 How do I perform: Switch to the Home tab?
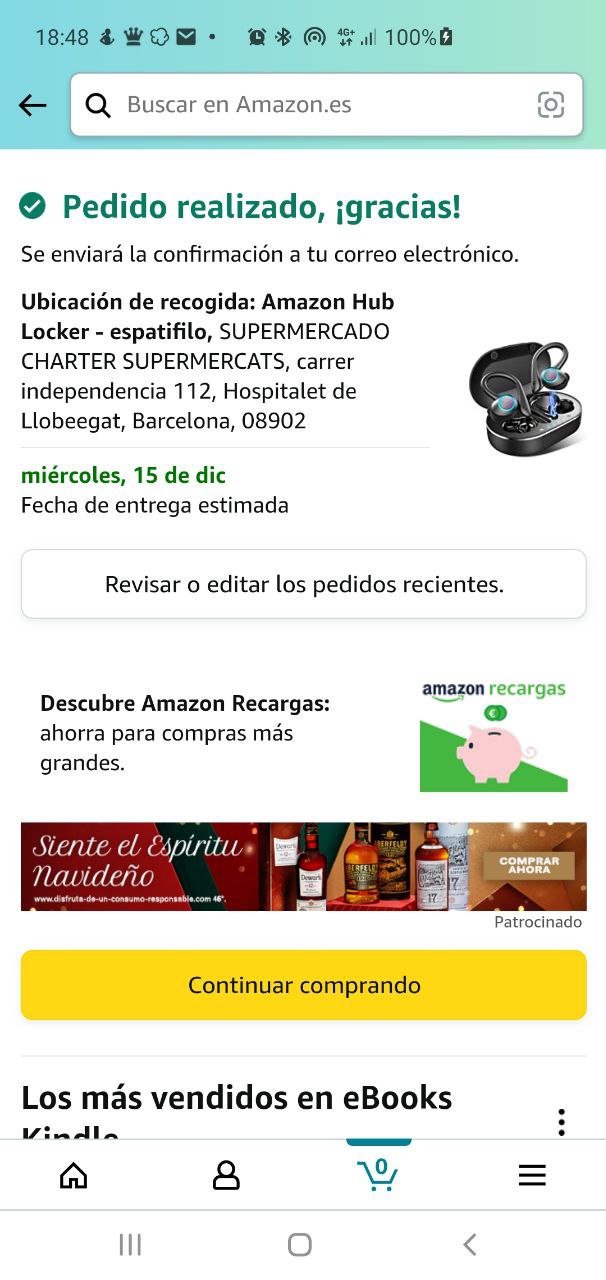tap(74, 1175)
